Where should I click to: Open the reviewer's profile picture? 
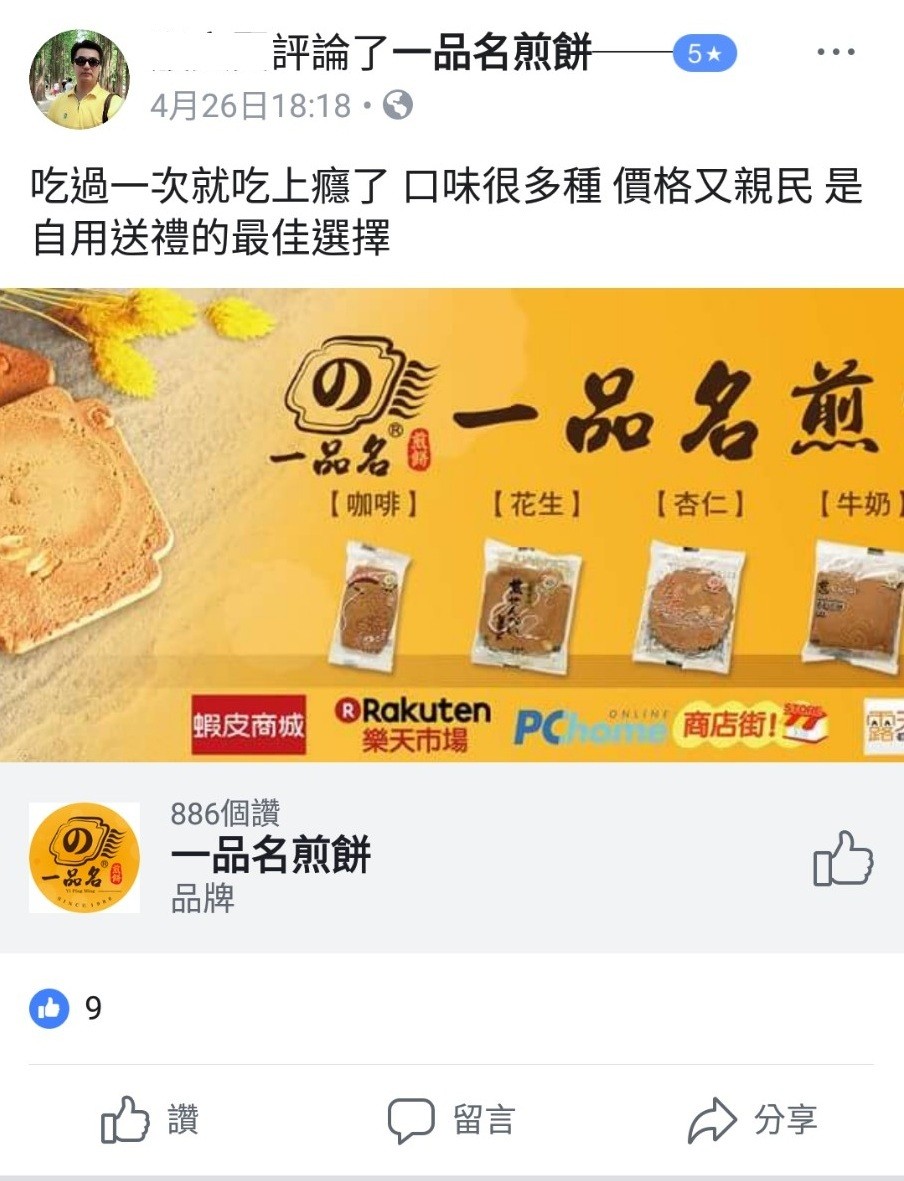tap(78, 79)
